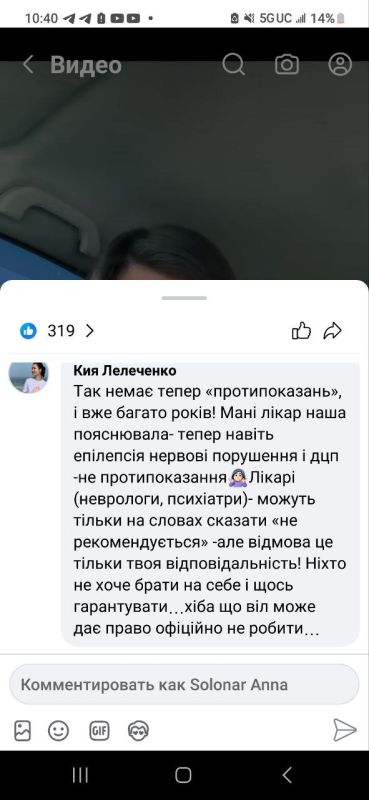Go back from the Видео screen

click(28, 65)
